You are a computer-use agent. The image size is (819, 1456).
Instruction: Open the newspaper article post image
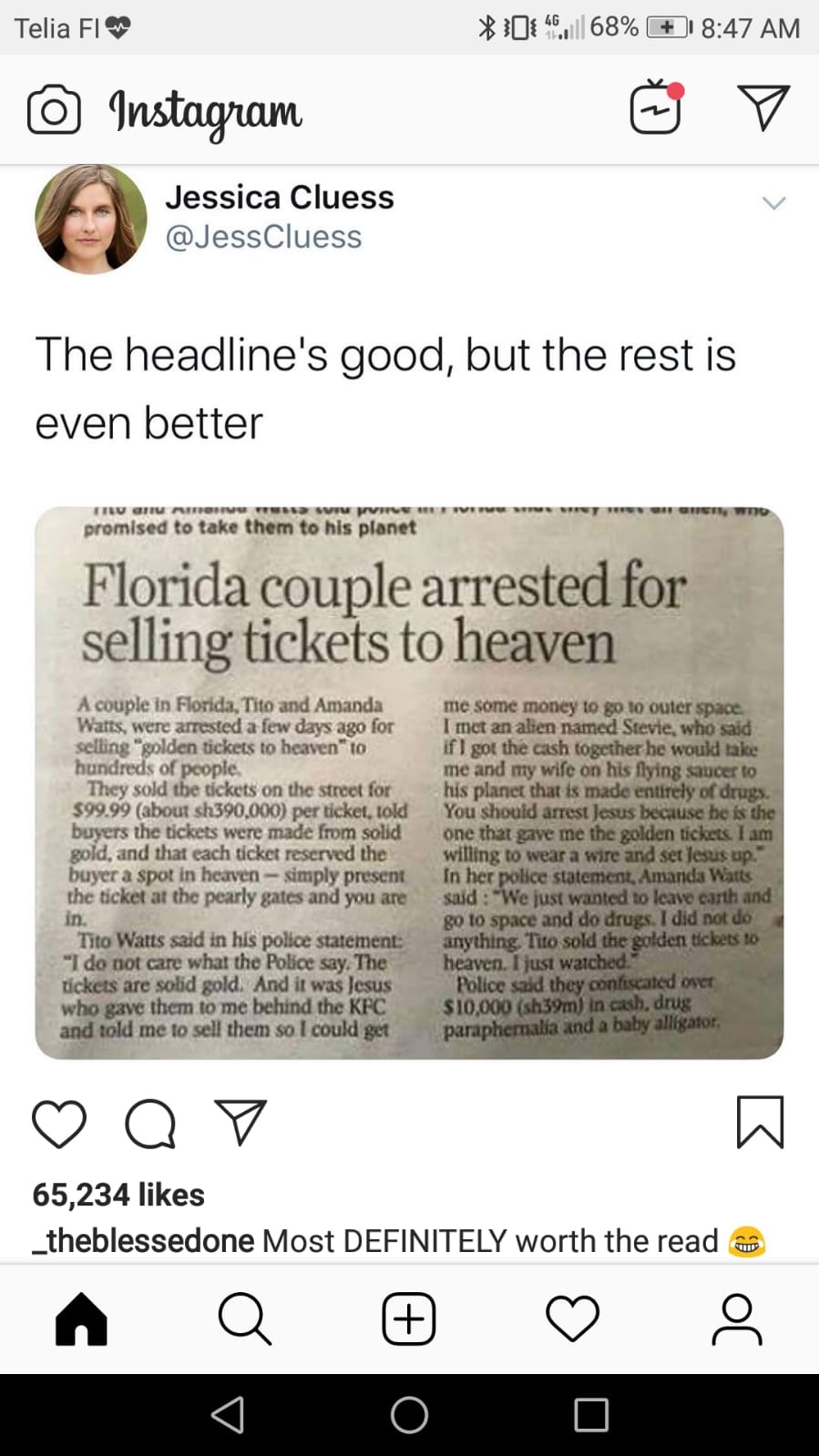[409, 783]
